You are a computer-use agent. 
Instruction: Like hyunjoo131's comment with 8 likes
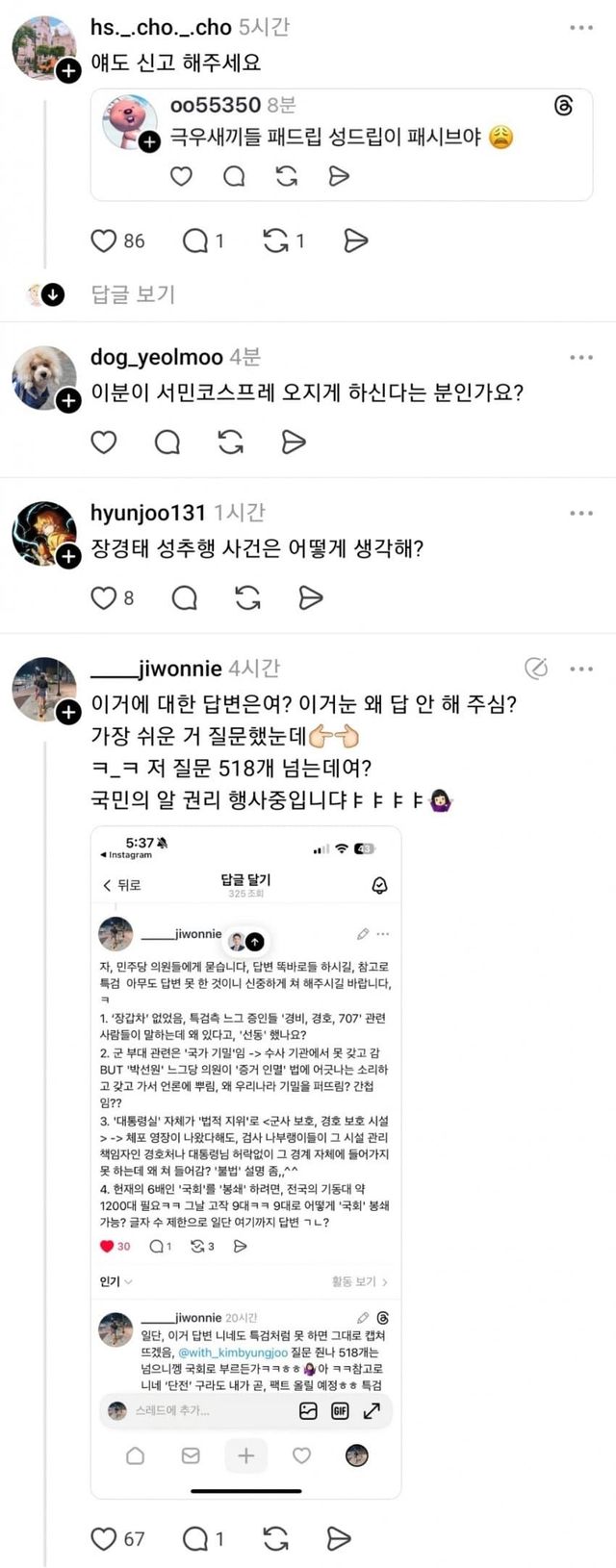(104, 597)
